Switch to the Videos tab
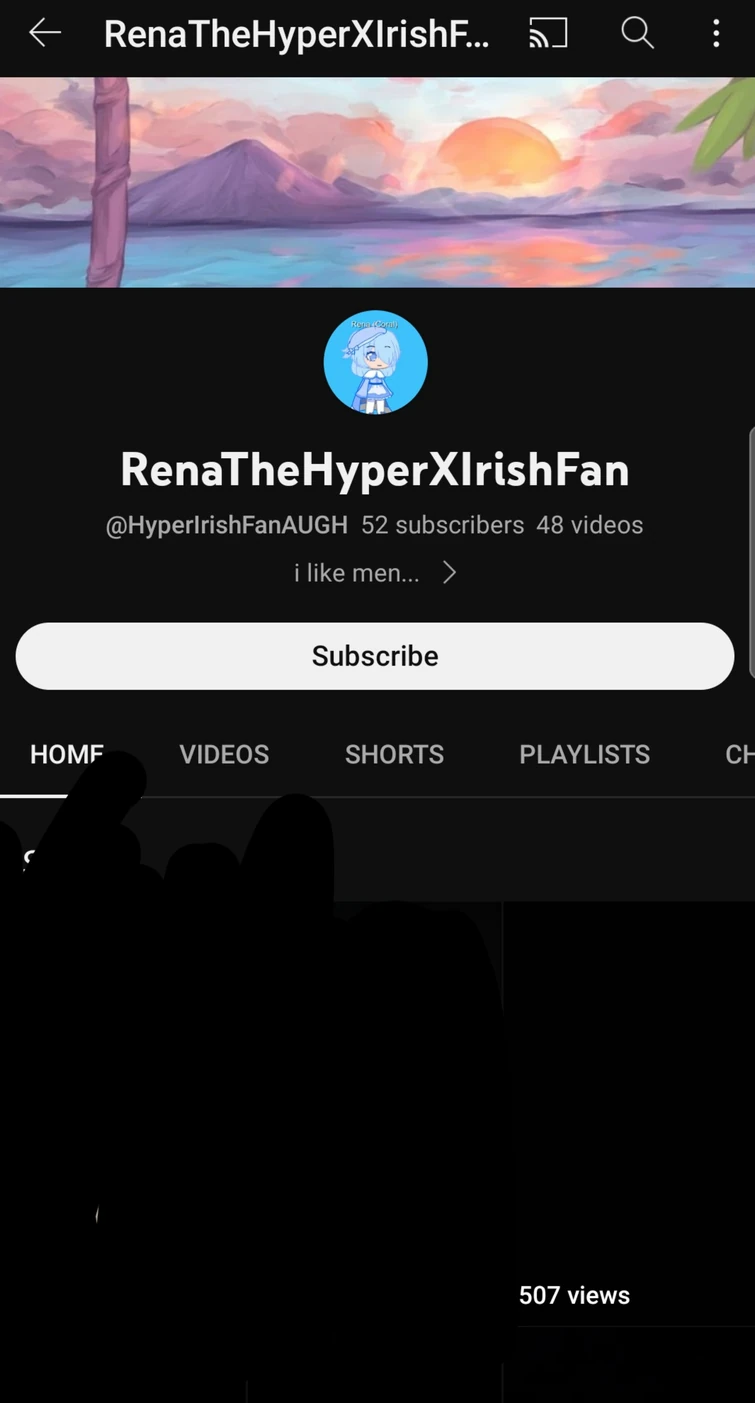Viewport: 755px width, 1403px height. tap(224, 754)
